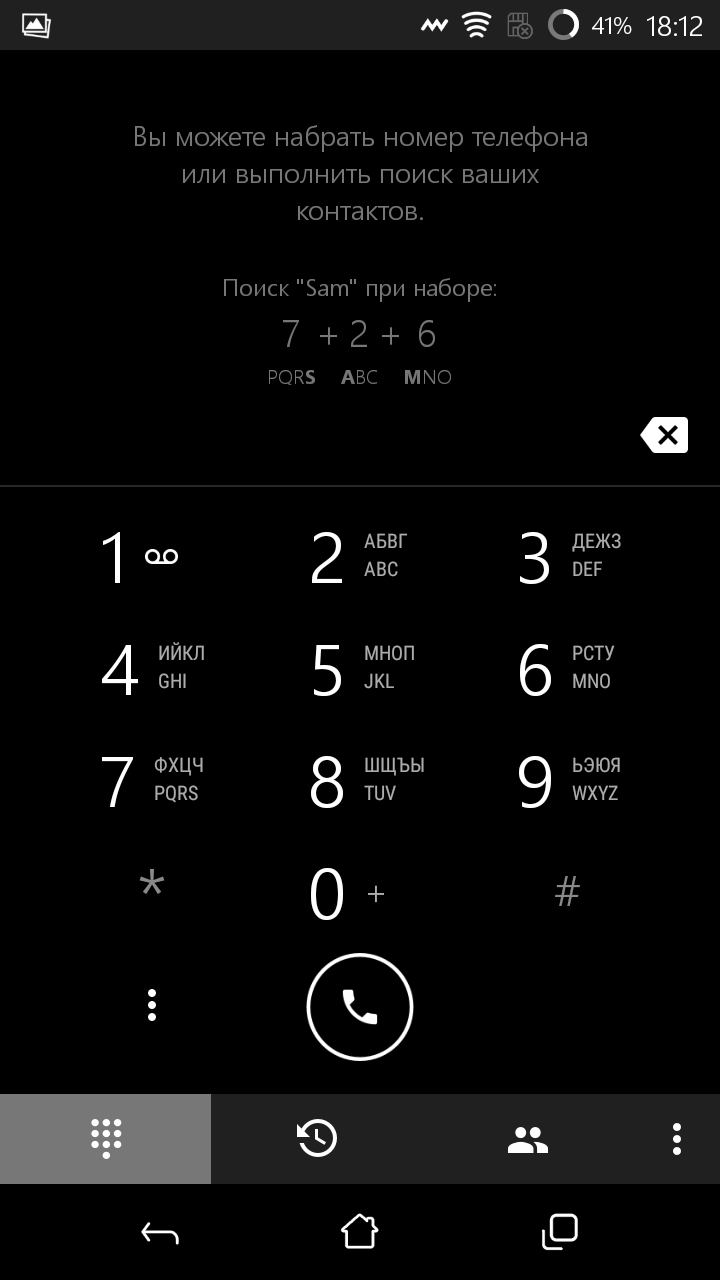Tap the 7 PQRS key
This screenshot has width=720, height=1280.
152,780
